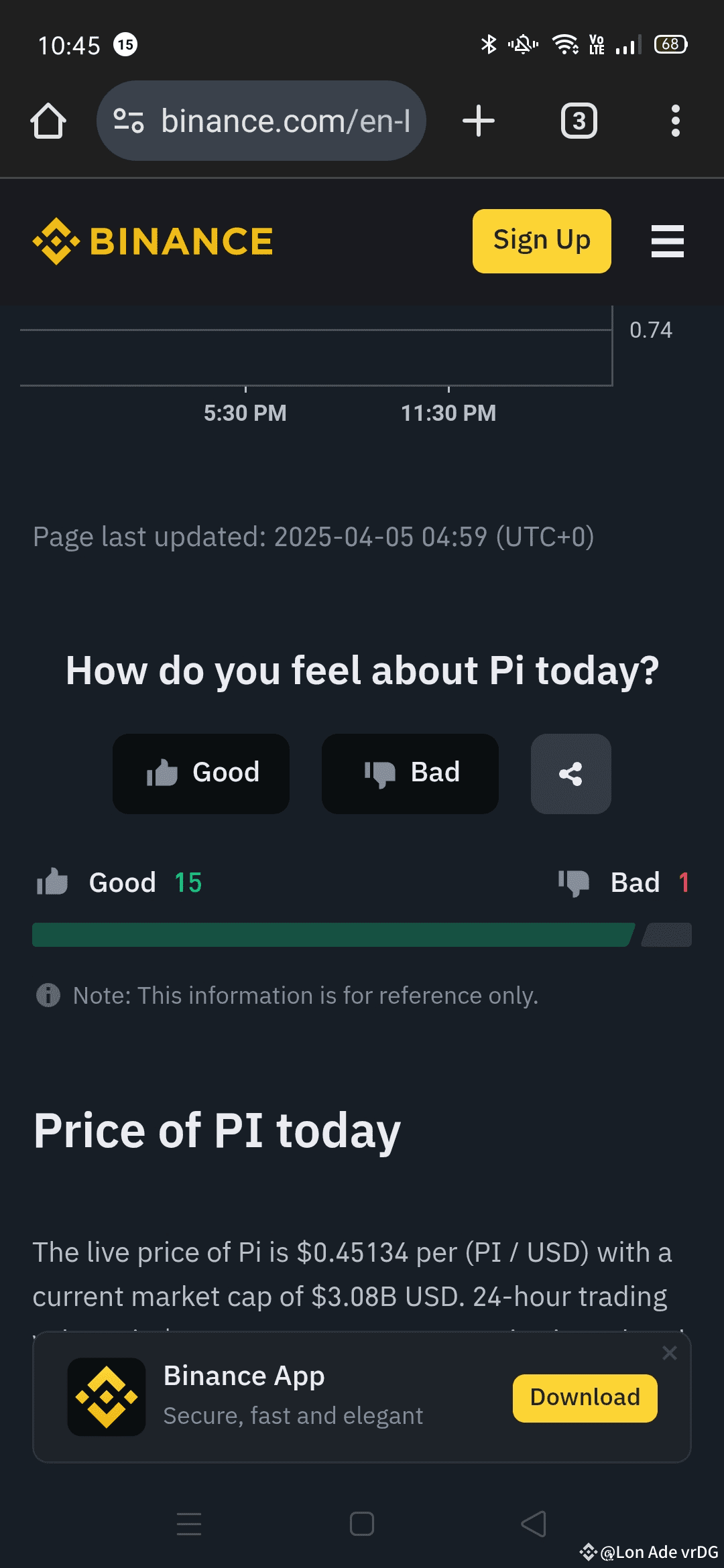The image size is (724, 1568).
Task: Open recent apps from navigation bar
Action: pos(189,1524)
